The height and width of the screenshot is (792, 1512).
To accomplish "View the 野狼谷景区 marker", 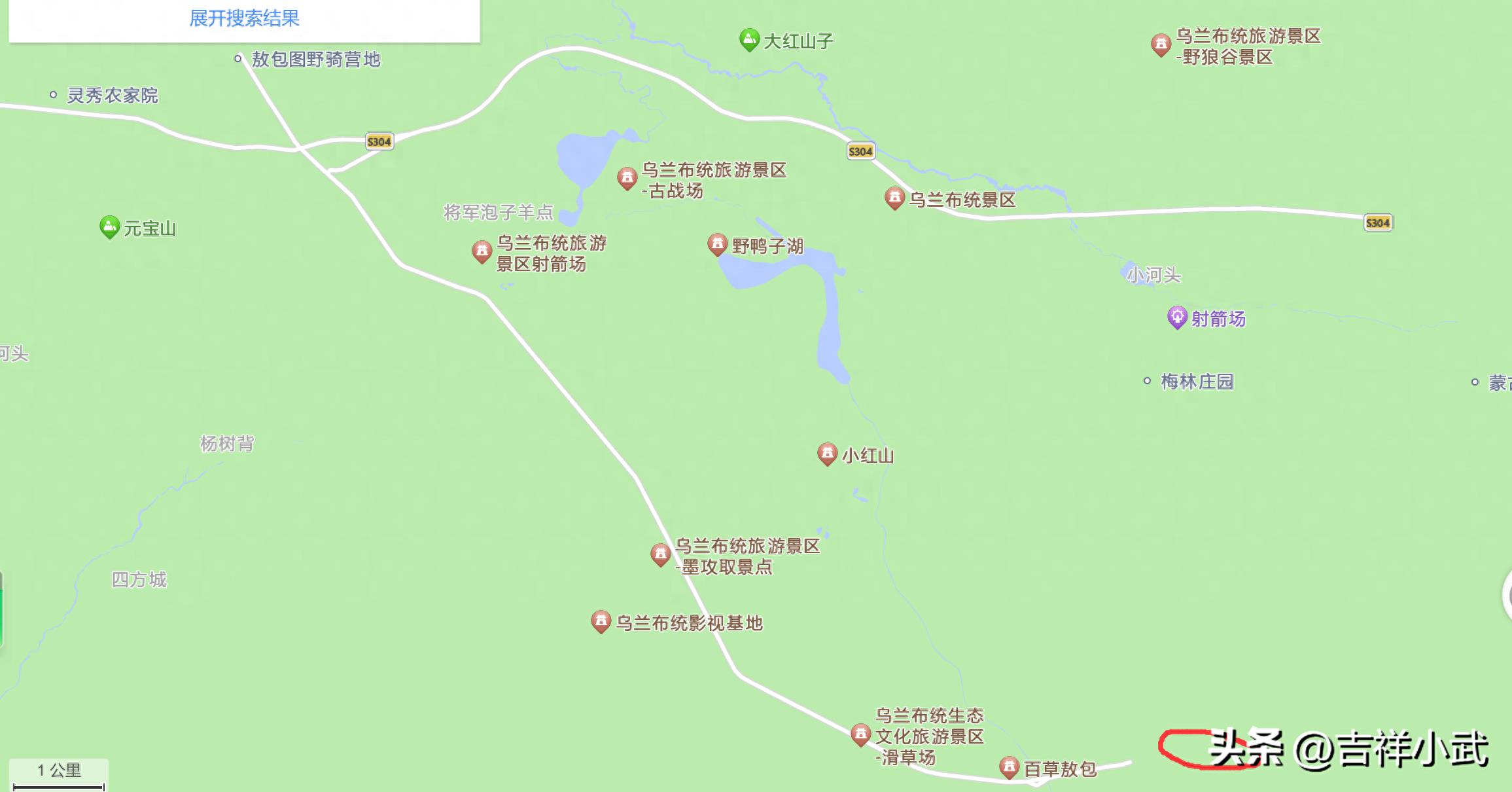I will 1160,45.
